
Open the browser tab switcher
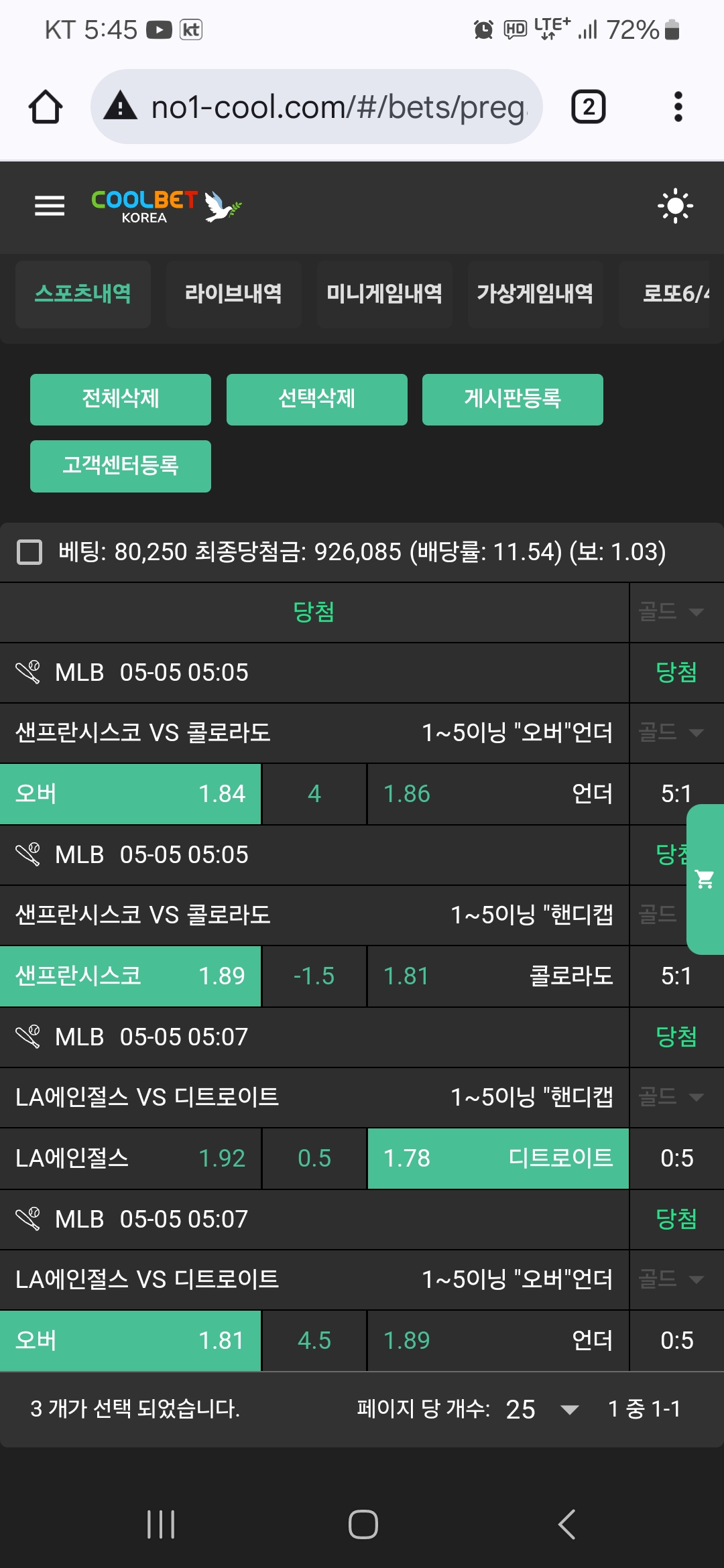(588, 107)
